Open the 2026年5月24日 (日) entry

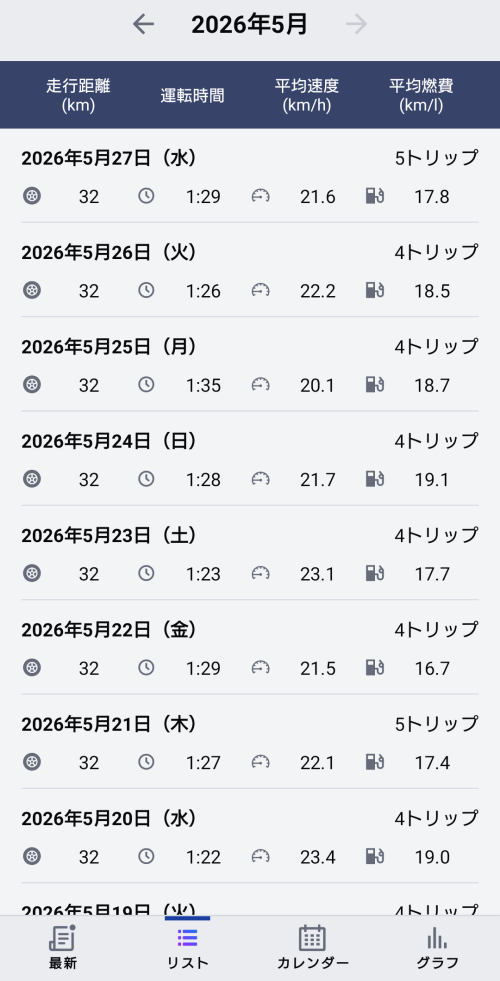pyautogui.click(x=250, y=459)
